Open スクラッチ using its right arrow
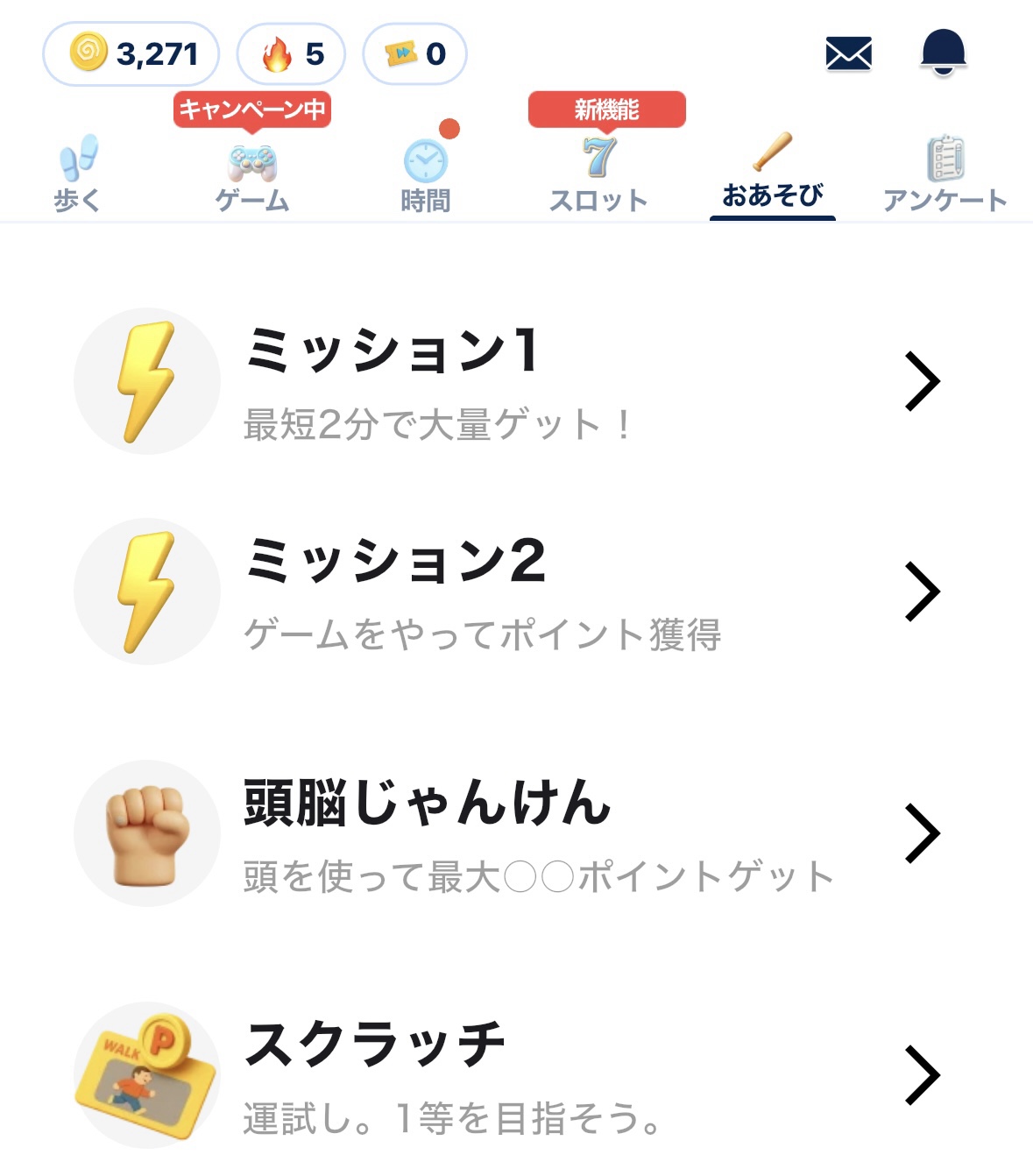 click(x=923, y=1073)
